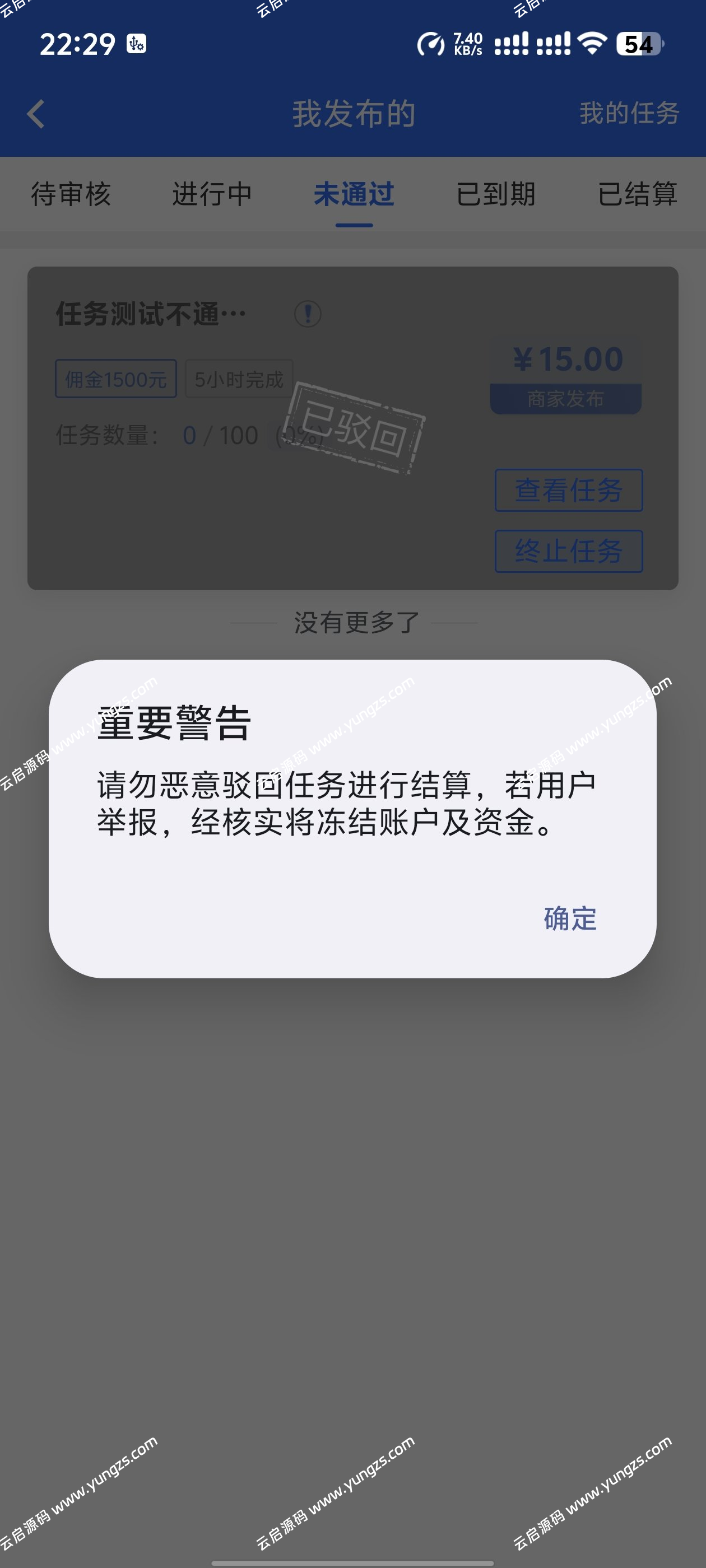Tap the network speed indicator showing 7.40 KB/s

(x=452, y=44)
